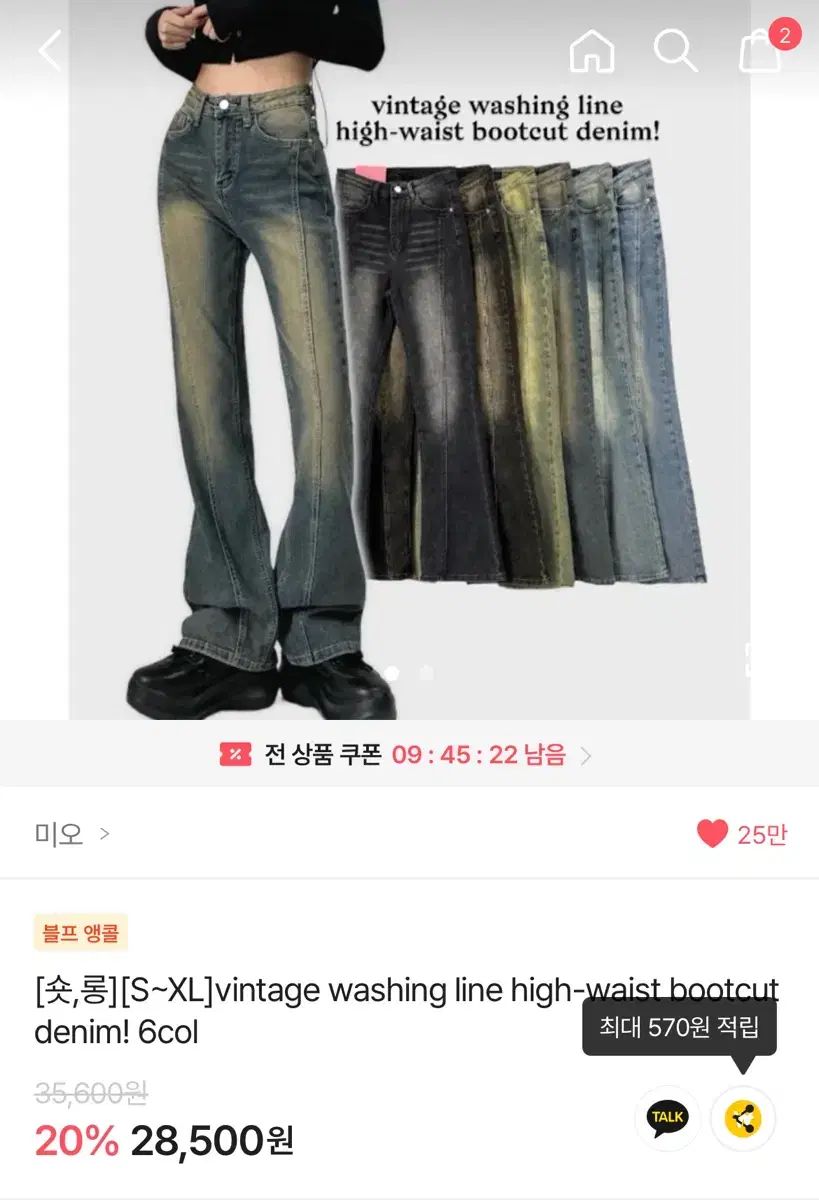Image resolution: width=819 pixels, height=1200 pixels.
Task: Like this product with the heart
Action: click(712, 834)
